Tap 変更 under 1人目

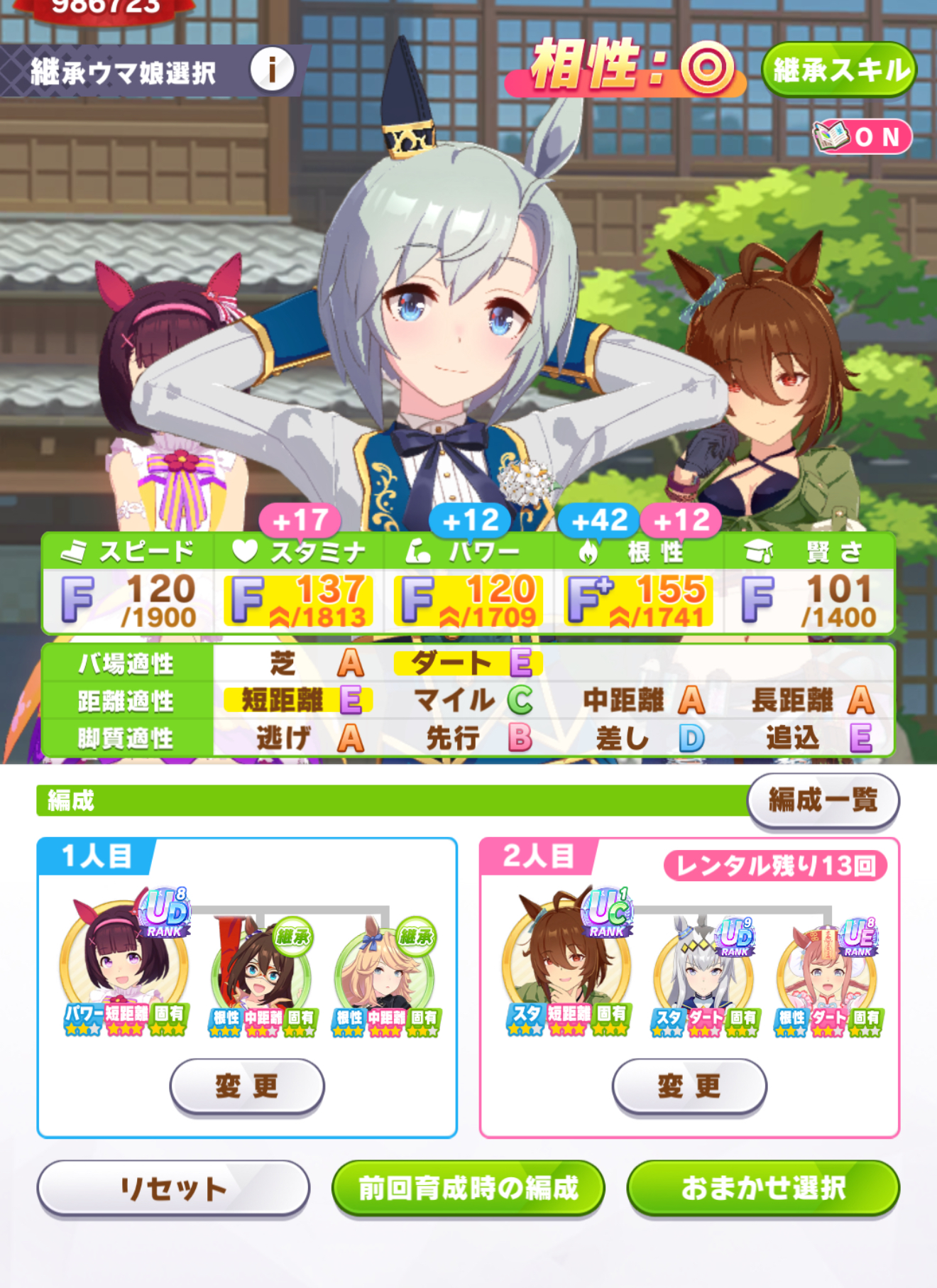point(246,1086)
